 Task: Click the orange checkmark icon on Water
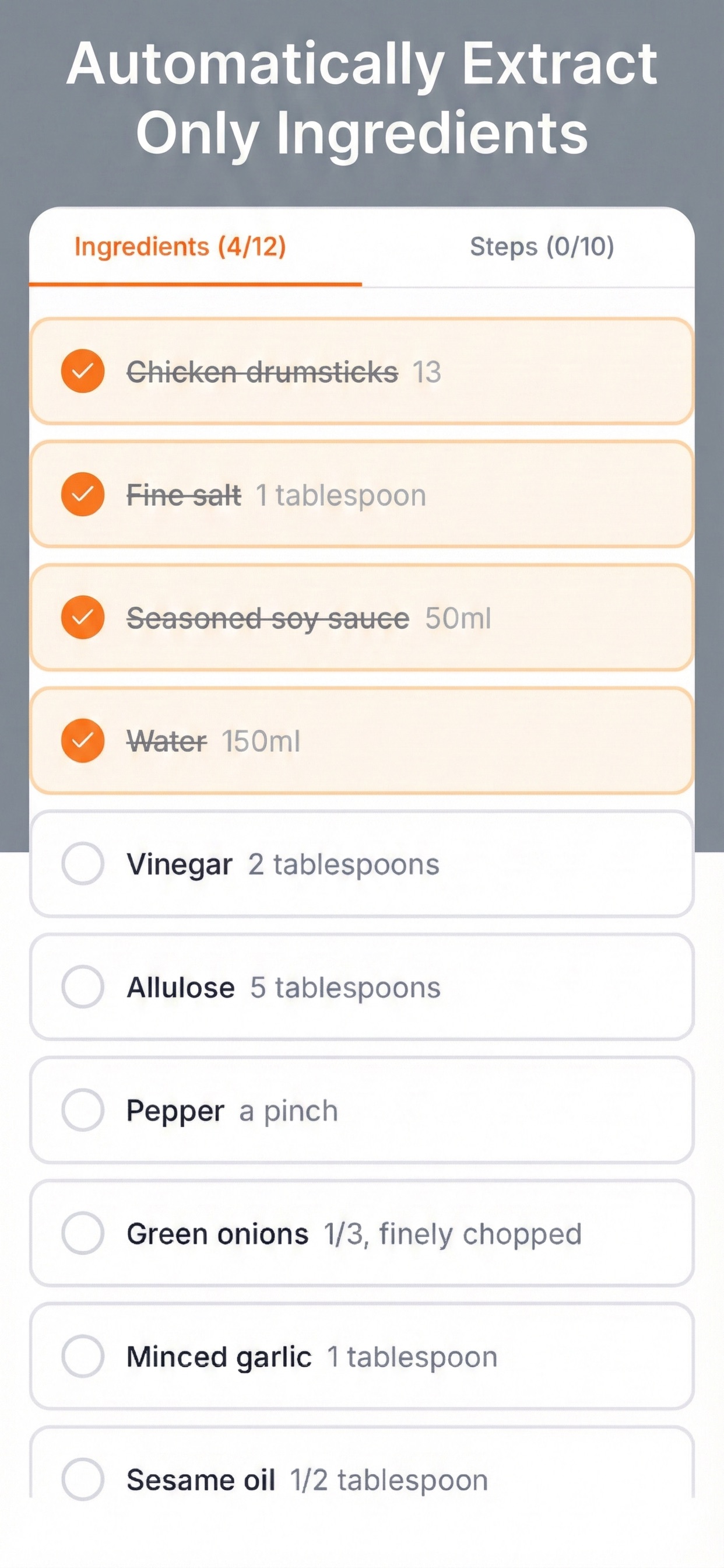(83, 741)
